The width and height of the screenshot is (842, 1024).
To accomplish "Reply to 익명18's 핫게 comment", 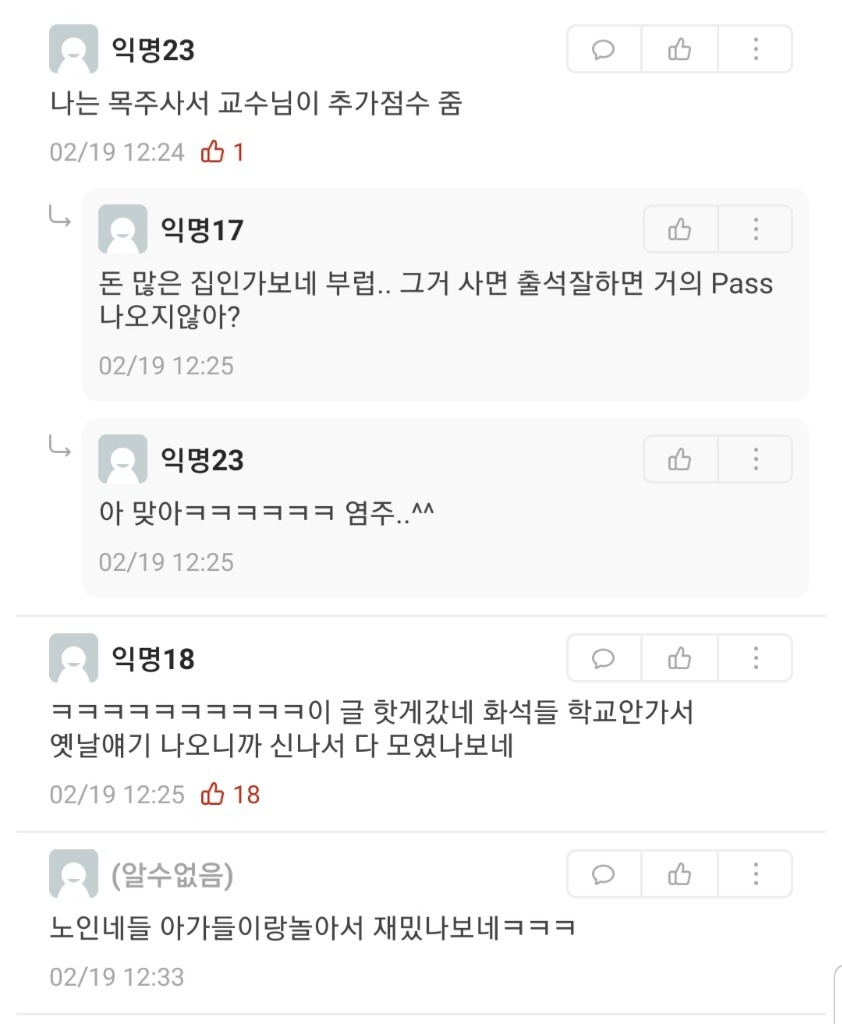I will (x=604, y=658).
